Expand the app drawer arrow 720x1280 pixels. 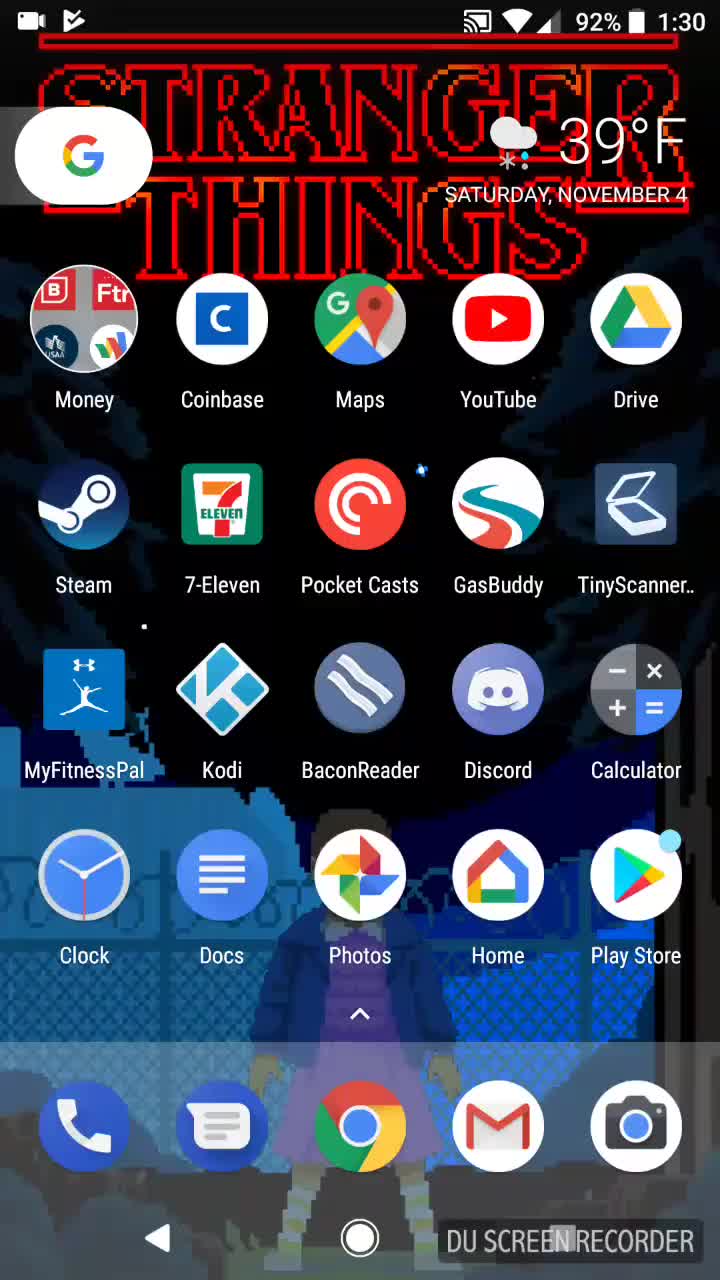(x=360, y=1015)
